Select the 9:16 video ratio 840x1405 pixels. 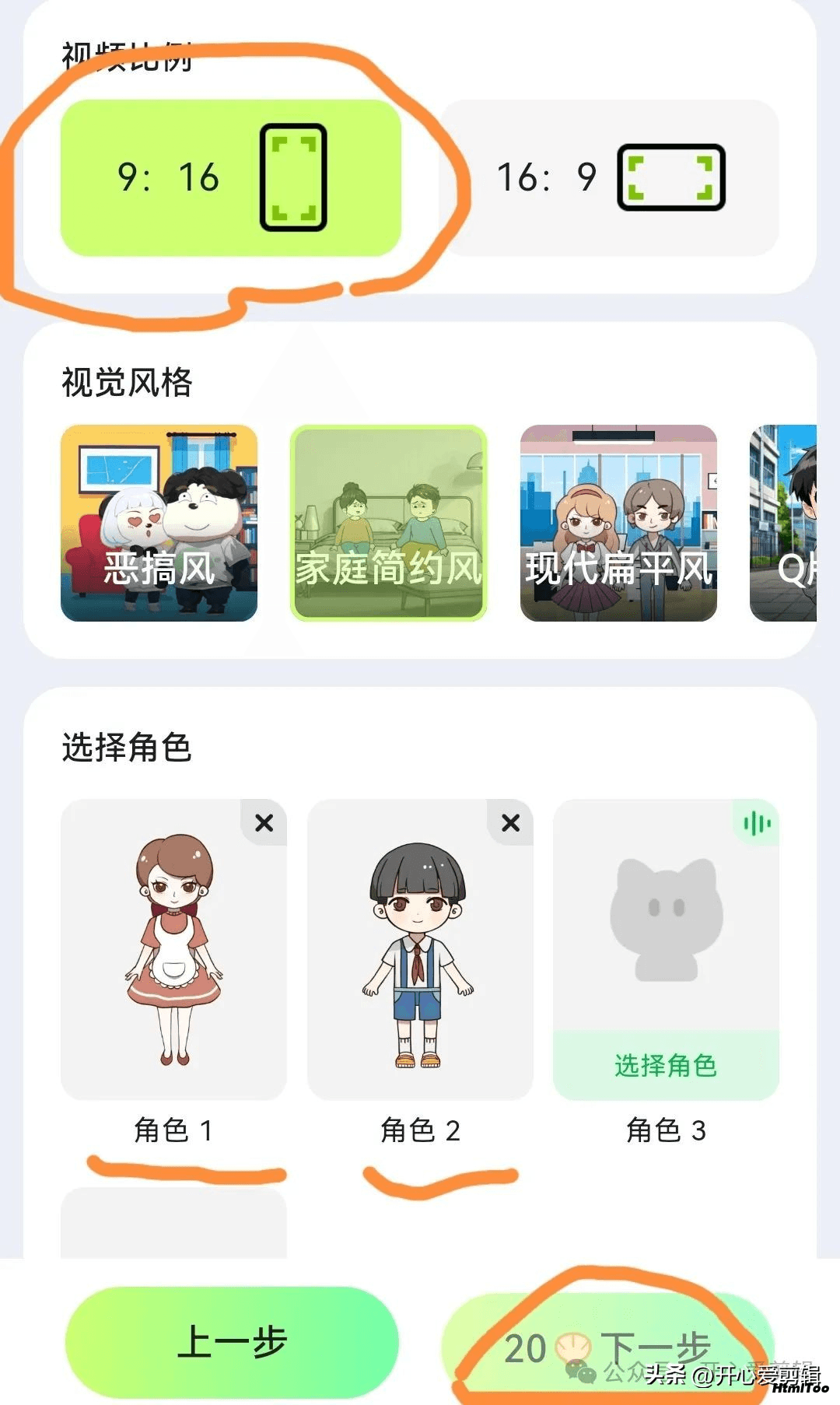point(231,177)
